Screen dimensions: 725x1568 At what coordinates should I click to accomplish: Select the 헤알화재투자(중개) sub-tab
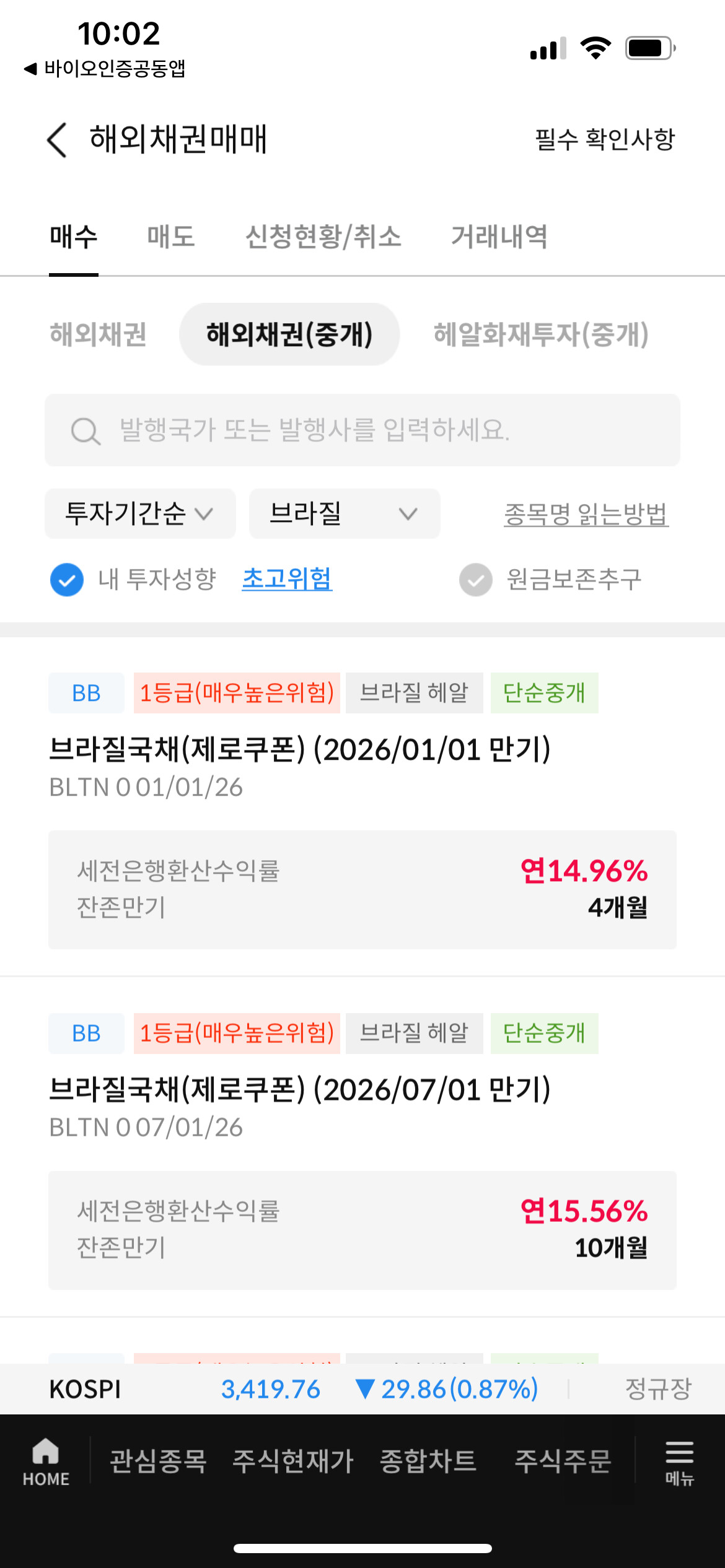(x=541, y=334)
